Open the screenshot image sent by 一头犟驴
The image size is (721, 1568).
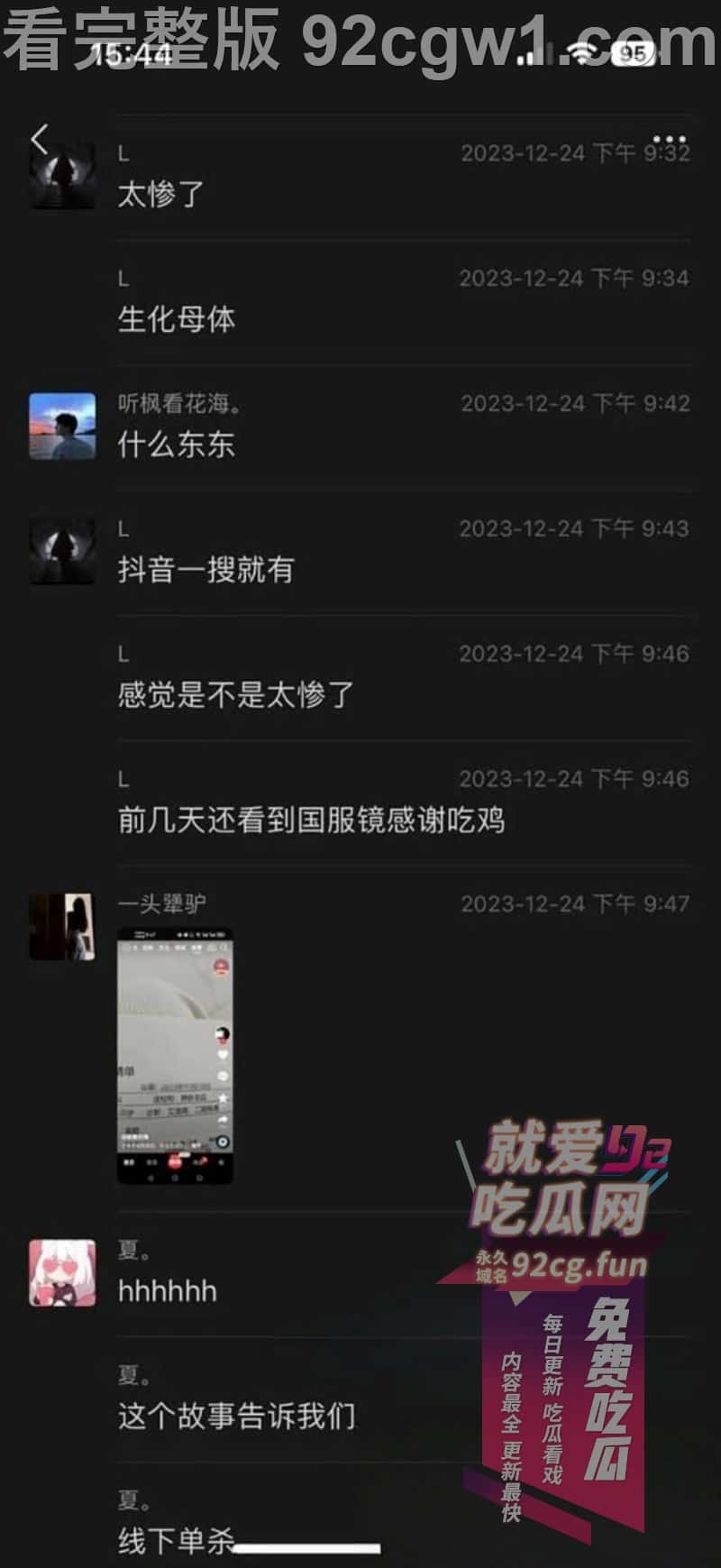point(175,1056)
